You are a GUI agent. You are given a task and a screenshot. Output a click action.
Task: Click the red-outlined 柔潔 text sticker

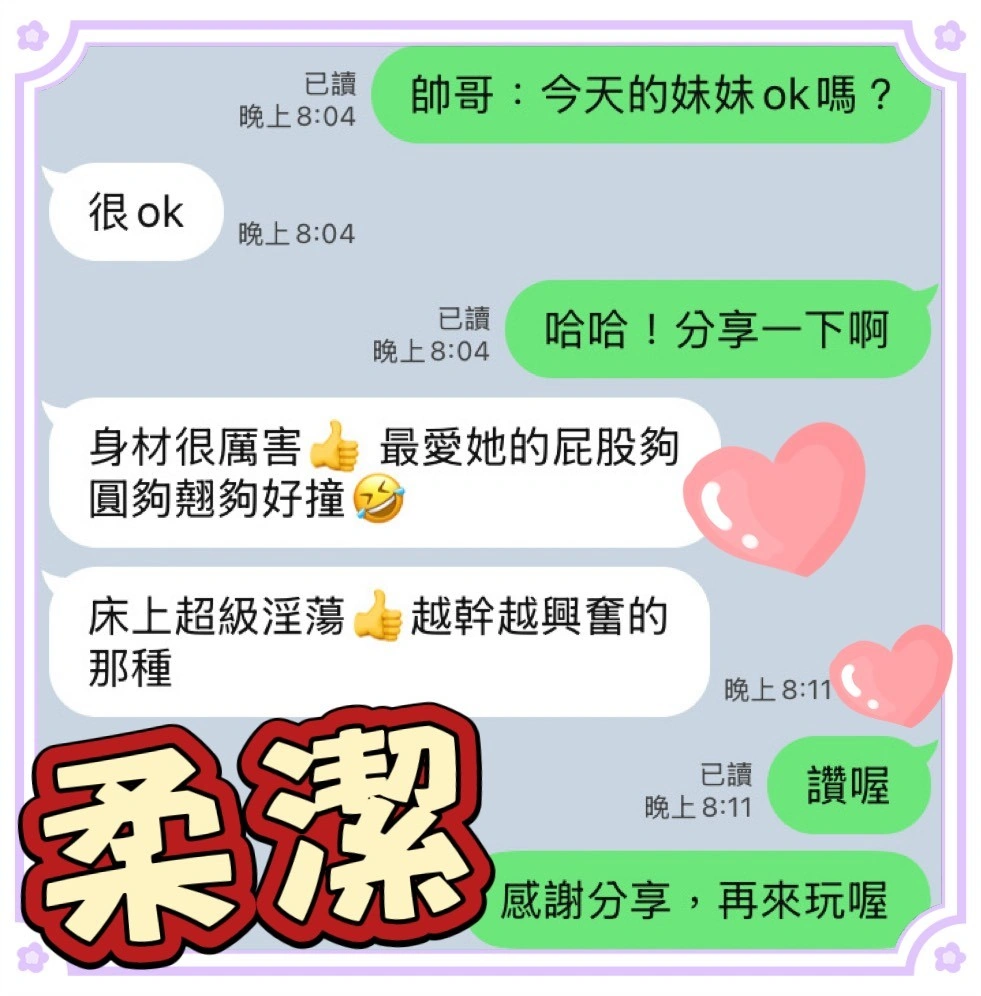pyautogui.click(x=250, y=830)
